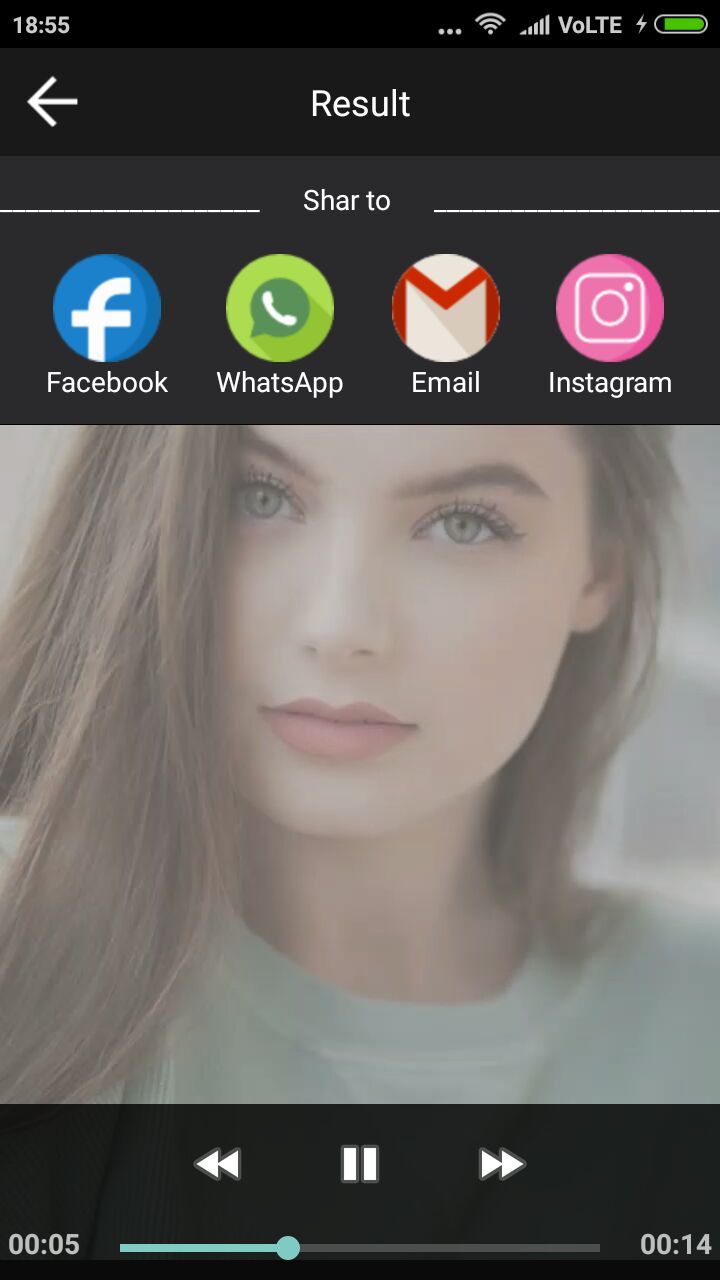Pause the playing video

click(x=360, y=1164)
